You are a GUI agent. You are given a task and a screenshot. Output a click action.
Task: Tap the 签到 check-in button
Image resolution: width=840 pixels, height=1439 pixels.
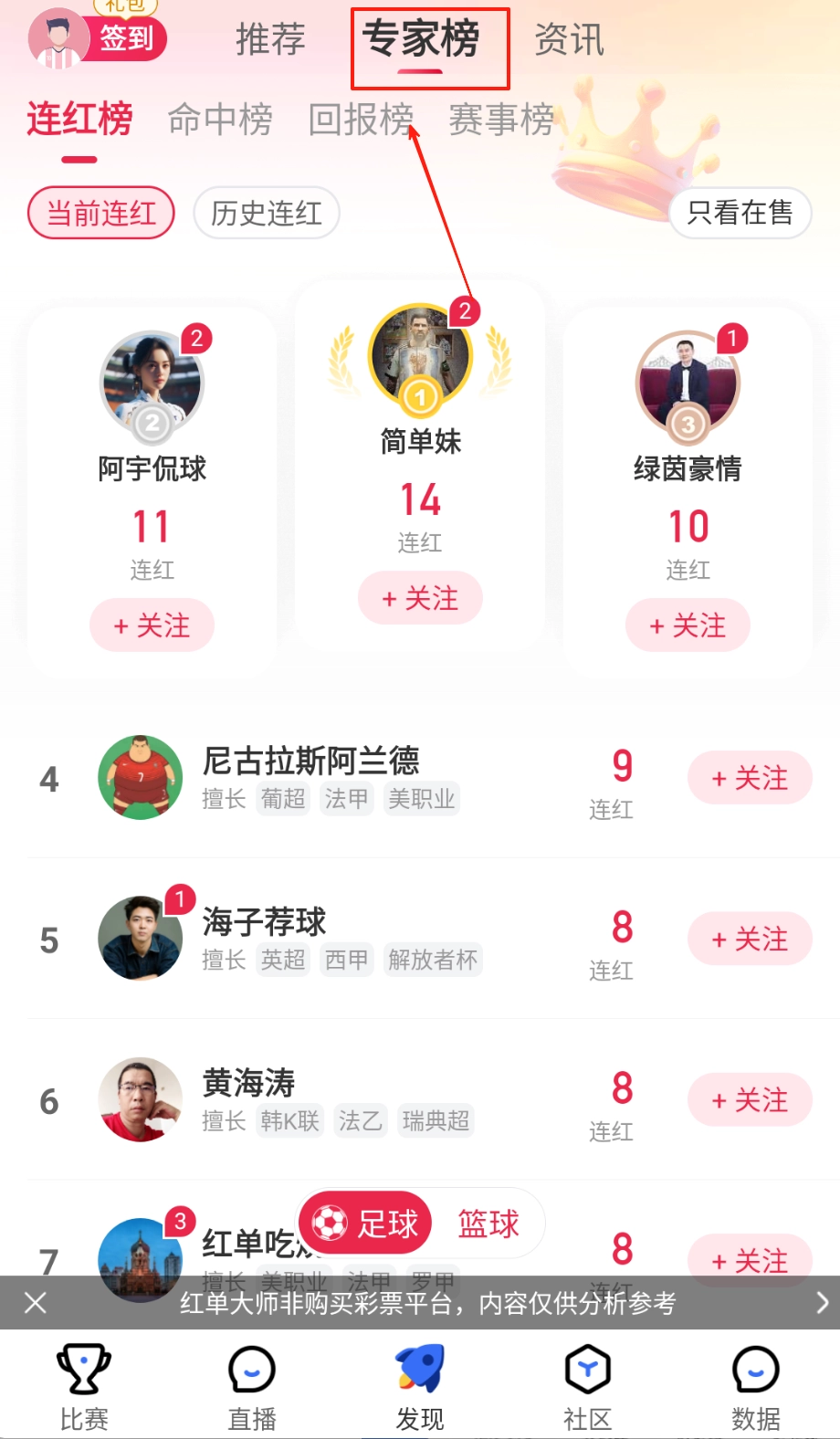(x=126, y=38)
